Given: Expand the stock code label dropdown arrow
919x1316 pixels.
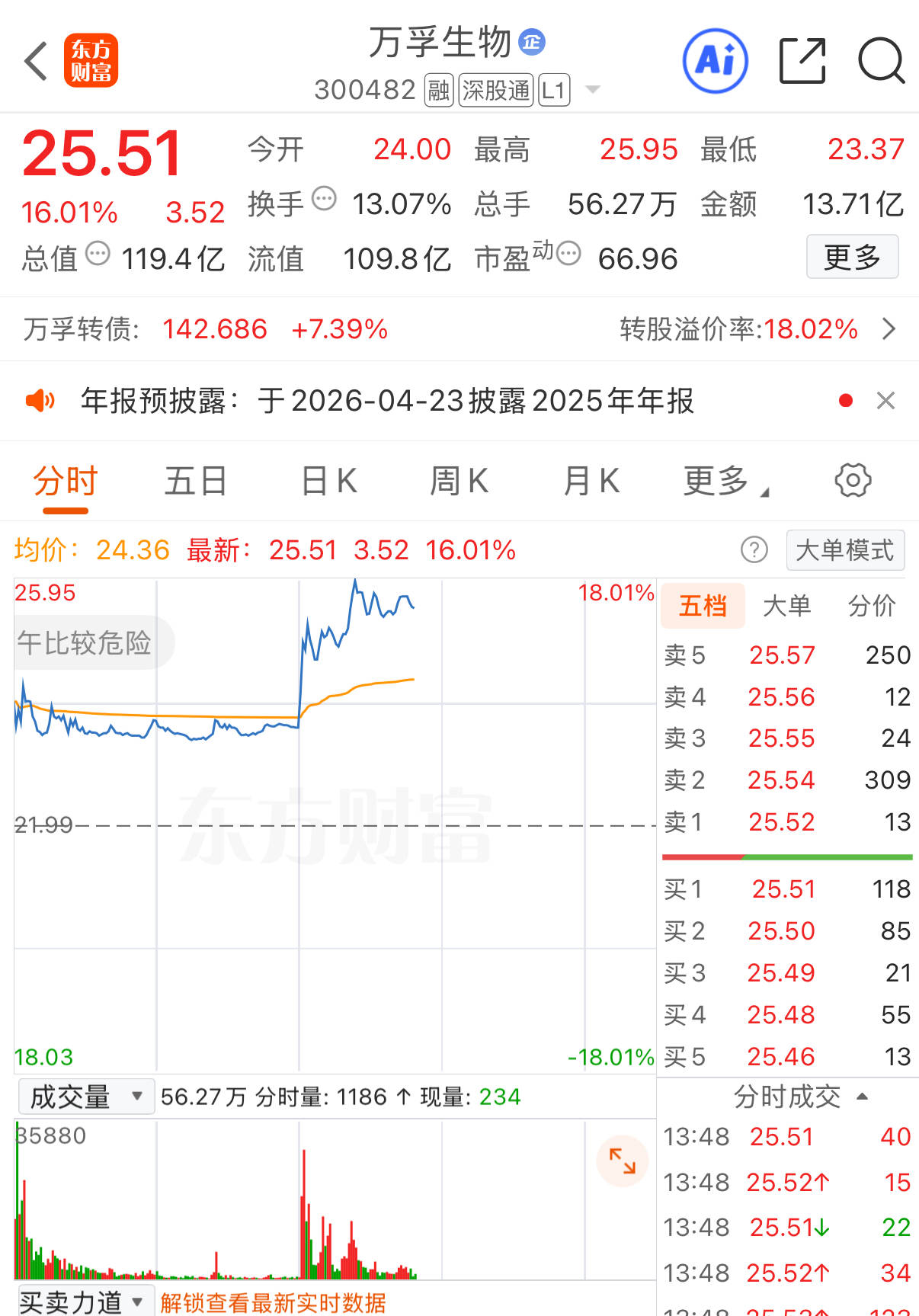Looking at the screenshot, I should [x=591, y=90].
